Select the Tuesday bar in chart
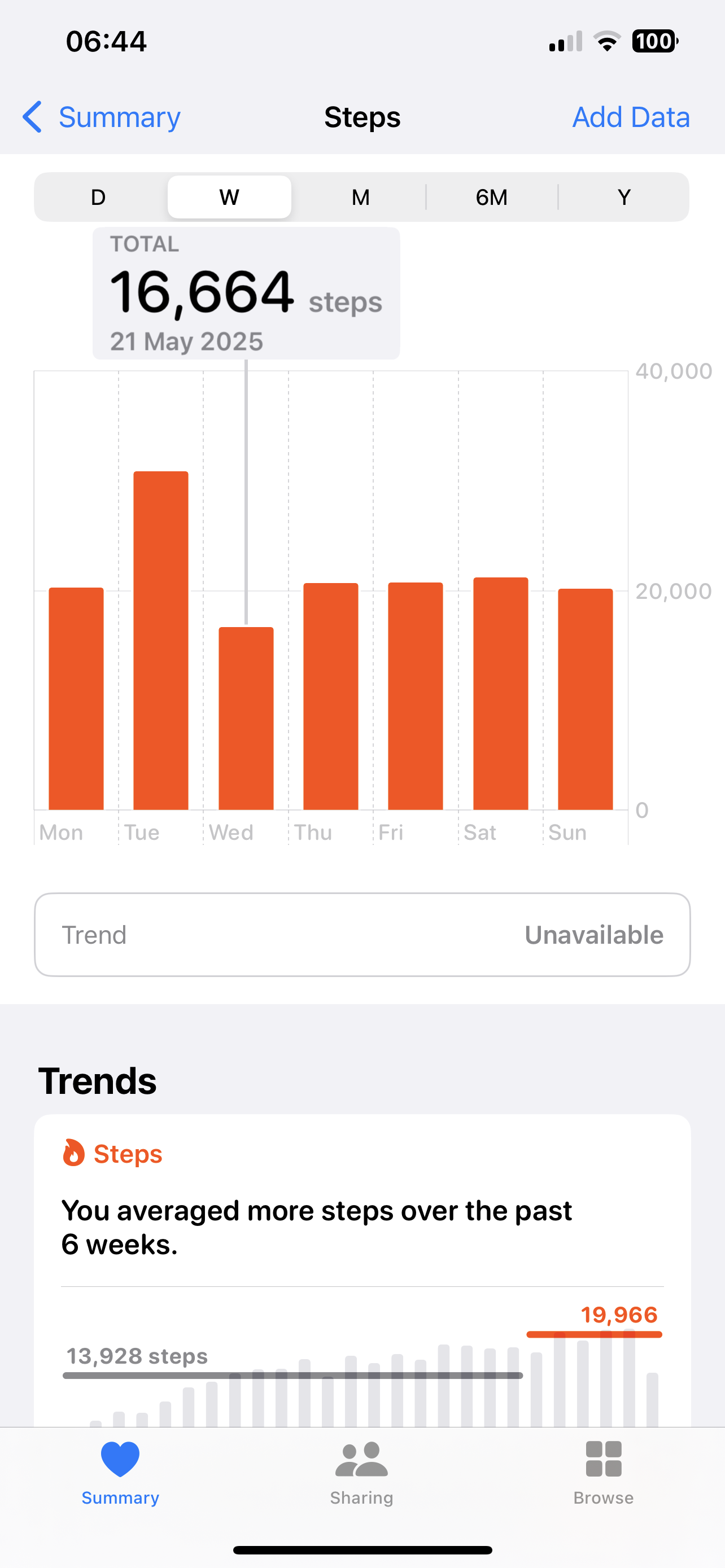Screen dimensions: 725x1568 161,640
